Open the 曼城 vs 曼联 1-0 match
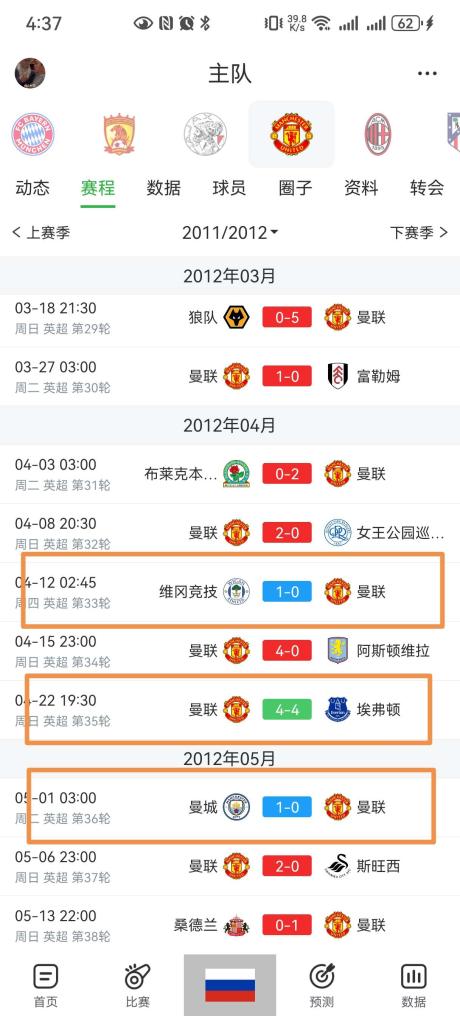The height and width of the screenshot is (1016, 460). (230, 807)
